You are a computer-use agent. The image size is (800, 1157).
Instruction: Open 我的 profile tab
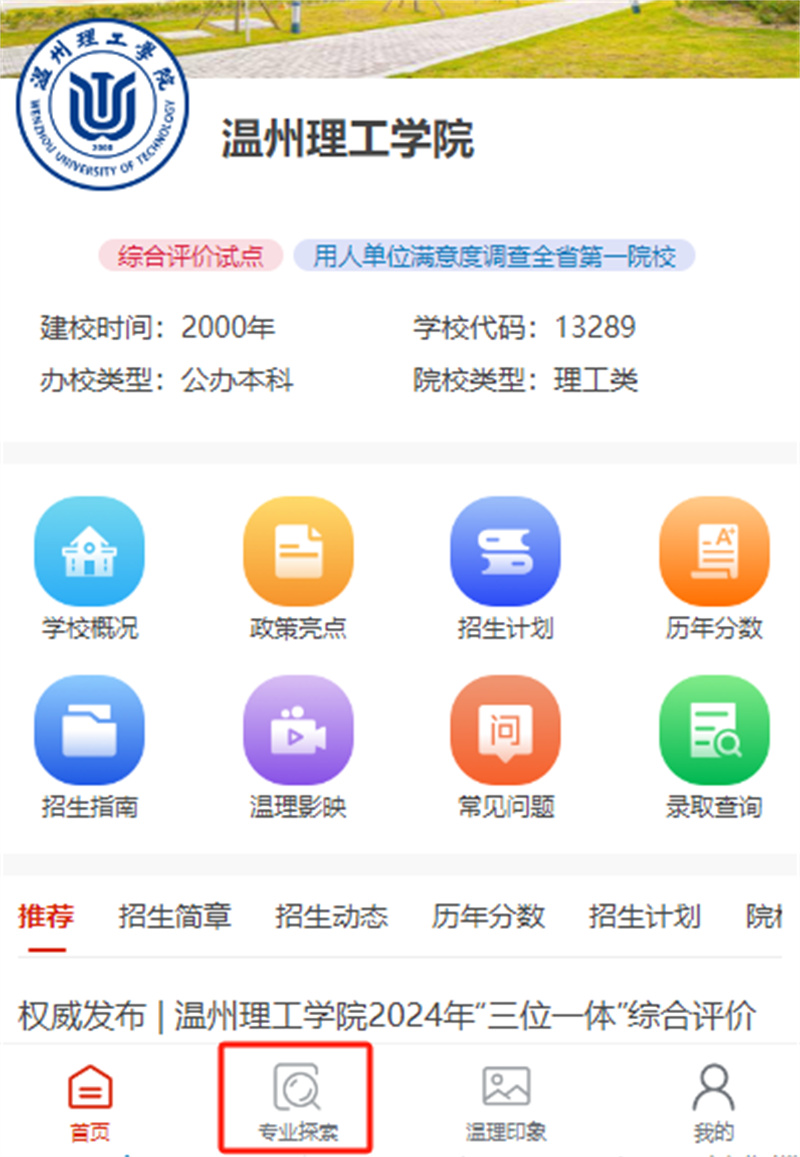click(714, 1102)
